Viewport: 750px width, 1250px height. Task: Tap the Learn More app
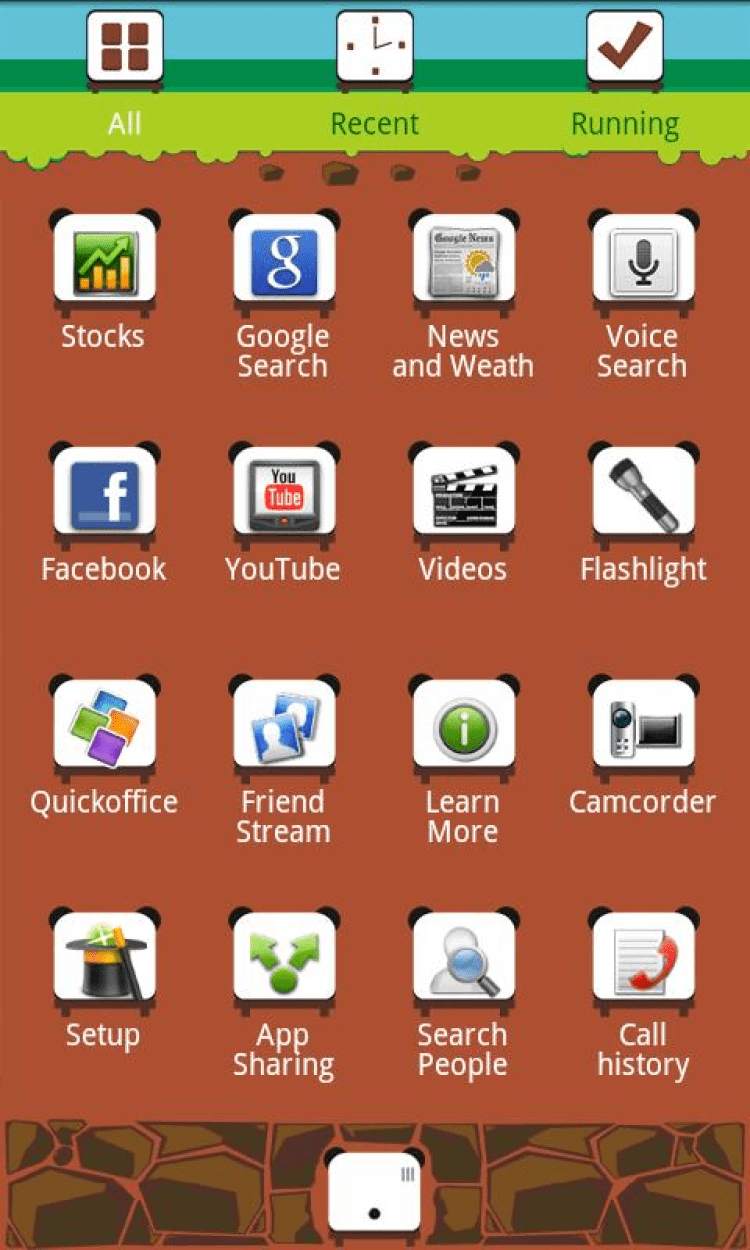pyautogui.click(x=463, y=725)
